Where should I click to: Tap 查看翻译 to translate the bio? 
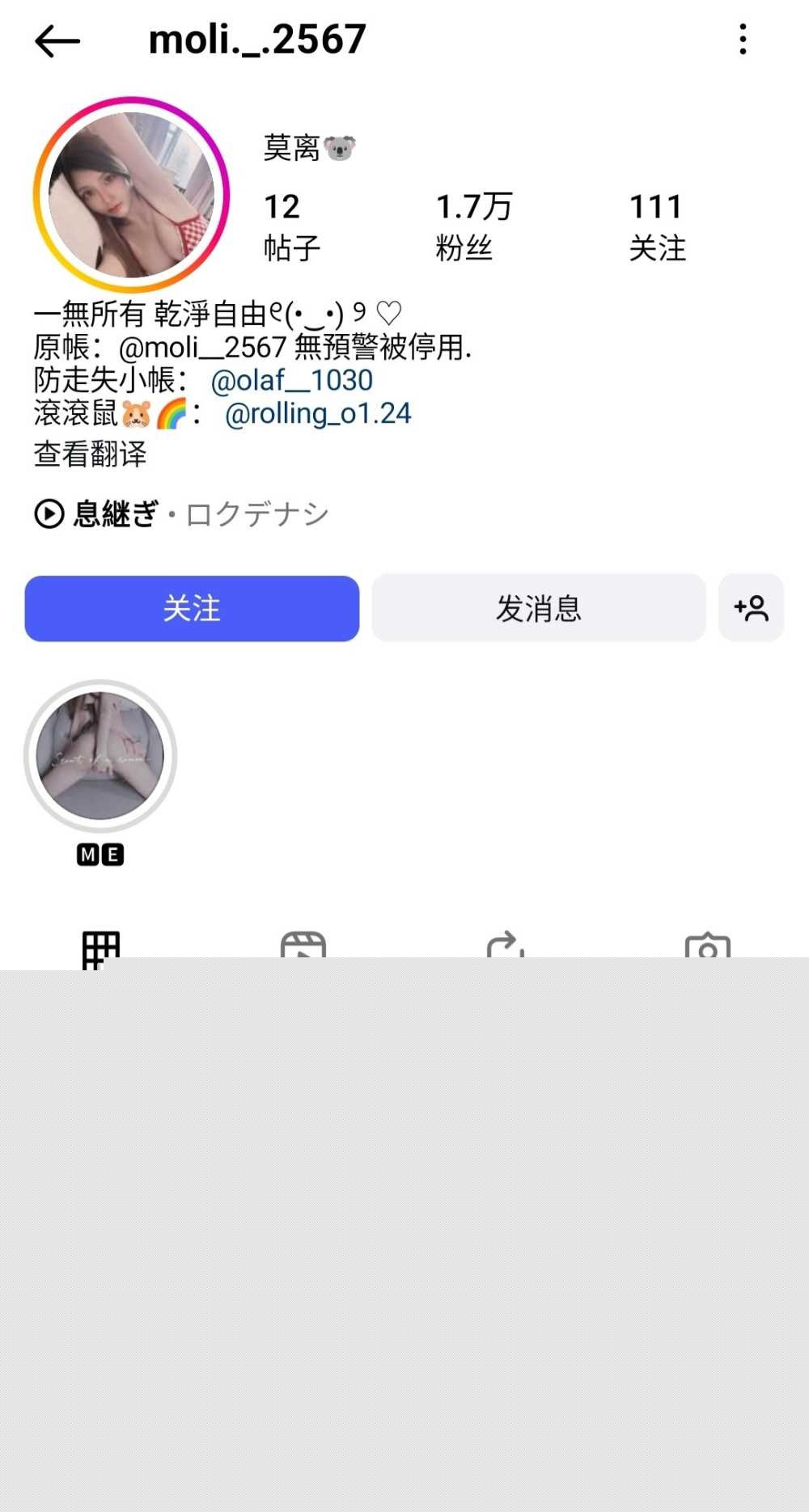[x=91, y=454]
